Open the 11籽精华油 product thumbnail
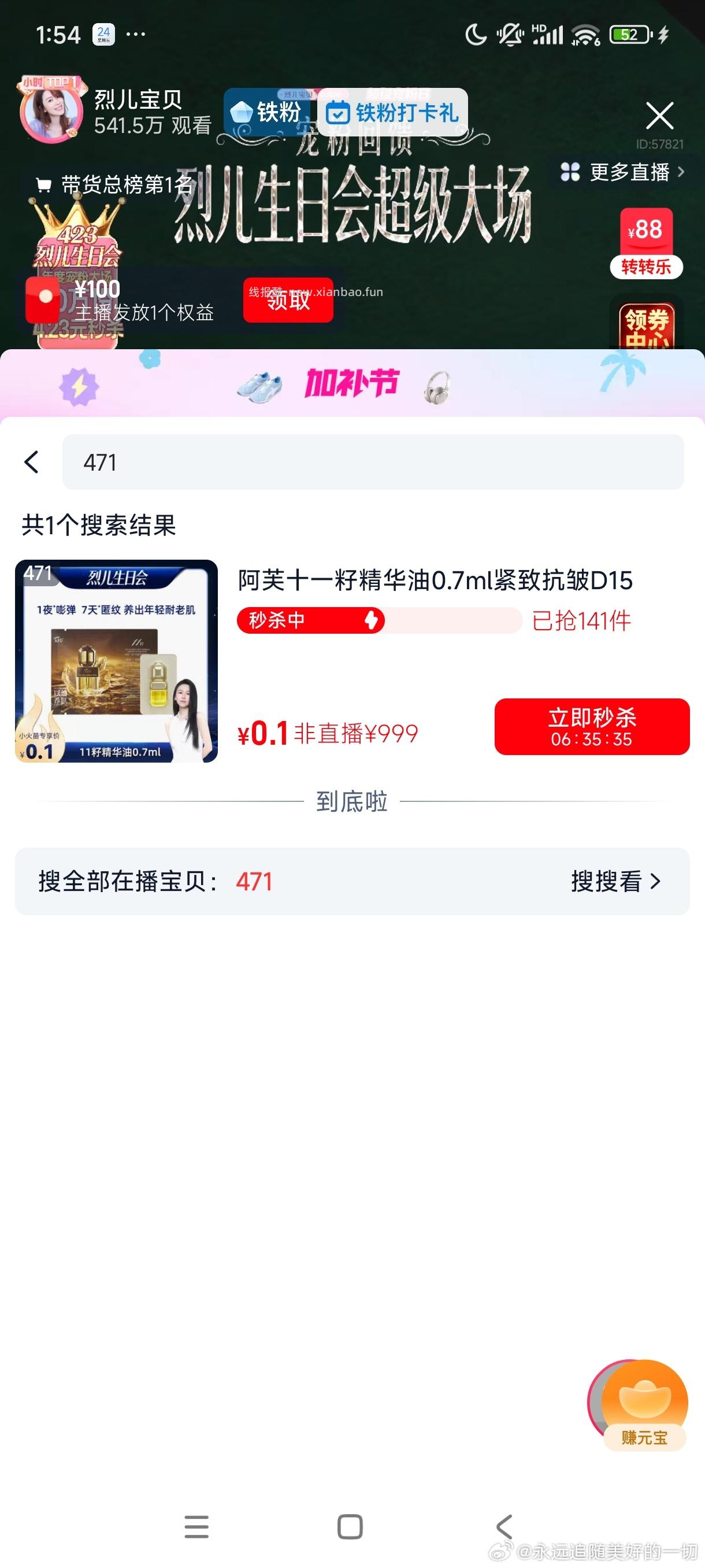Screen dimensions: 705x1568 pos(119,661)
